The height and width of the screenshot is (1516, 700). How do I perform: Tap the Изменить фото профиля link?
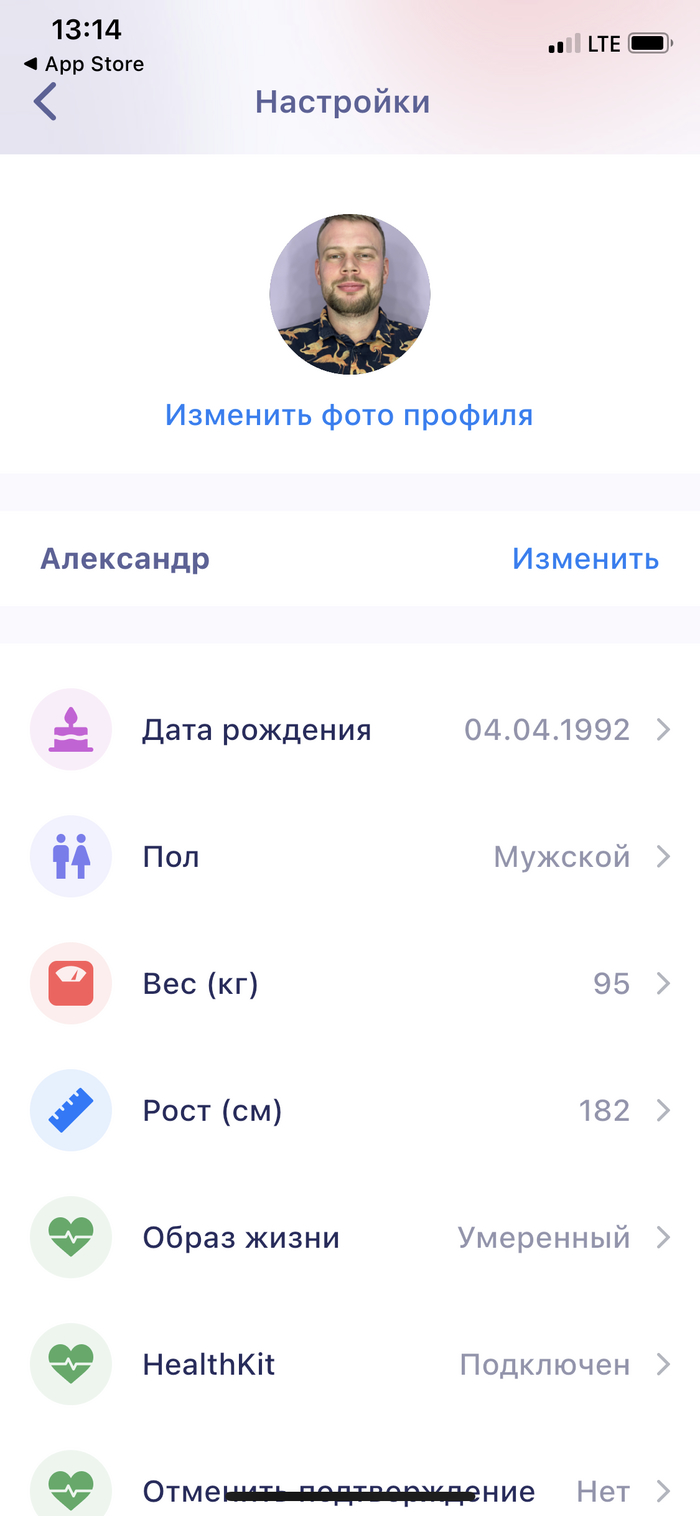349,415
